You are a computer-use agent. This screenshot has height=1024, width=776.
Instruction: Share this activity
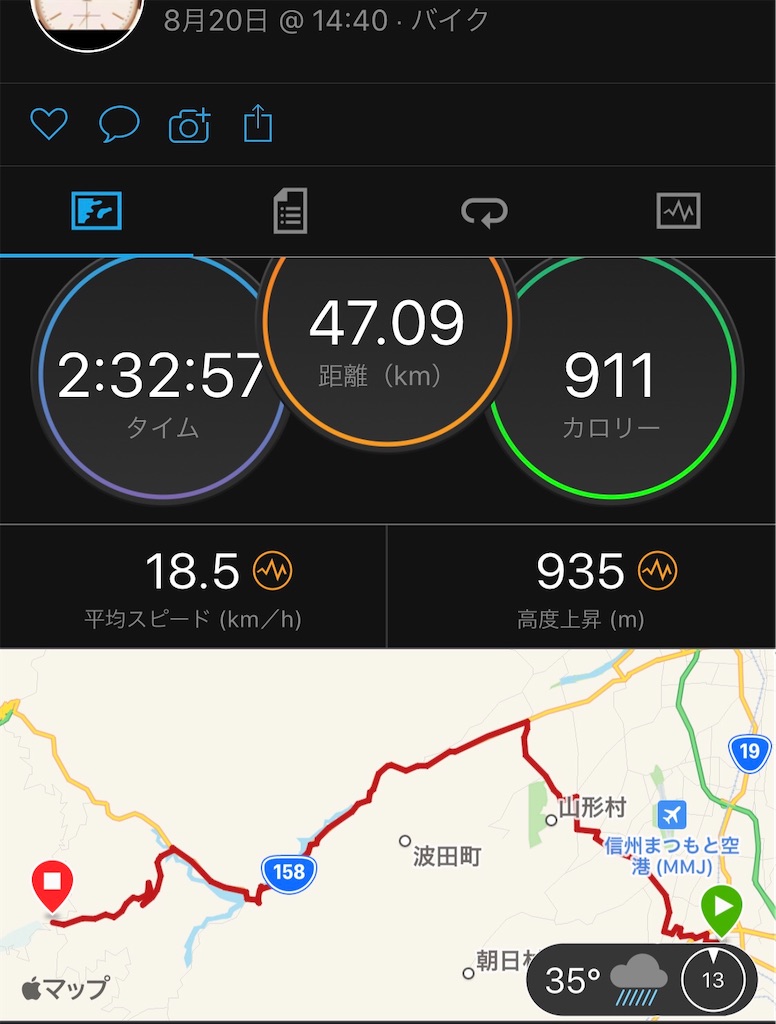pyautogui.click(x=258, y=124)
